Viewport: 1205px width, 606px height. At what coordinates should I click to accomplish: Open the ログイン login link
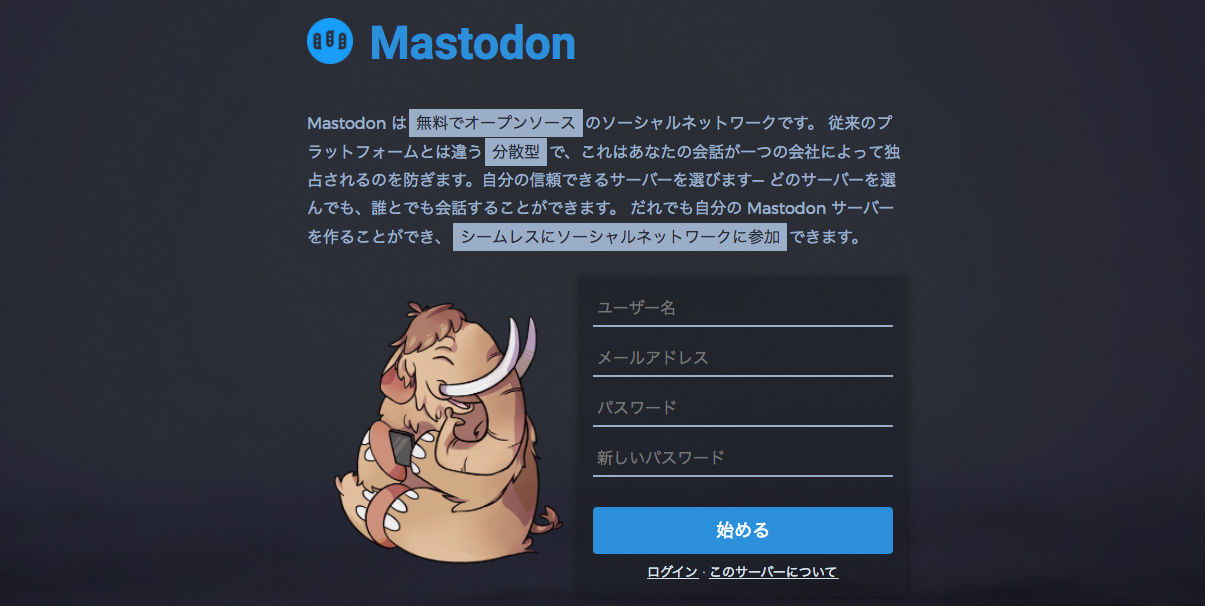pyautogui.click(x=672, y=572)
